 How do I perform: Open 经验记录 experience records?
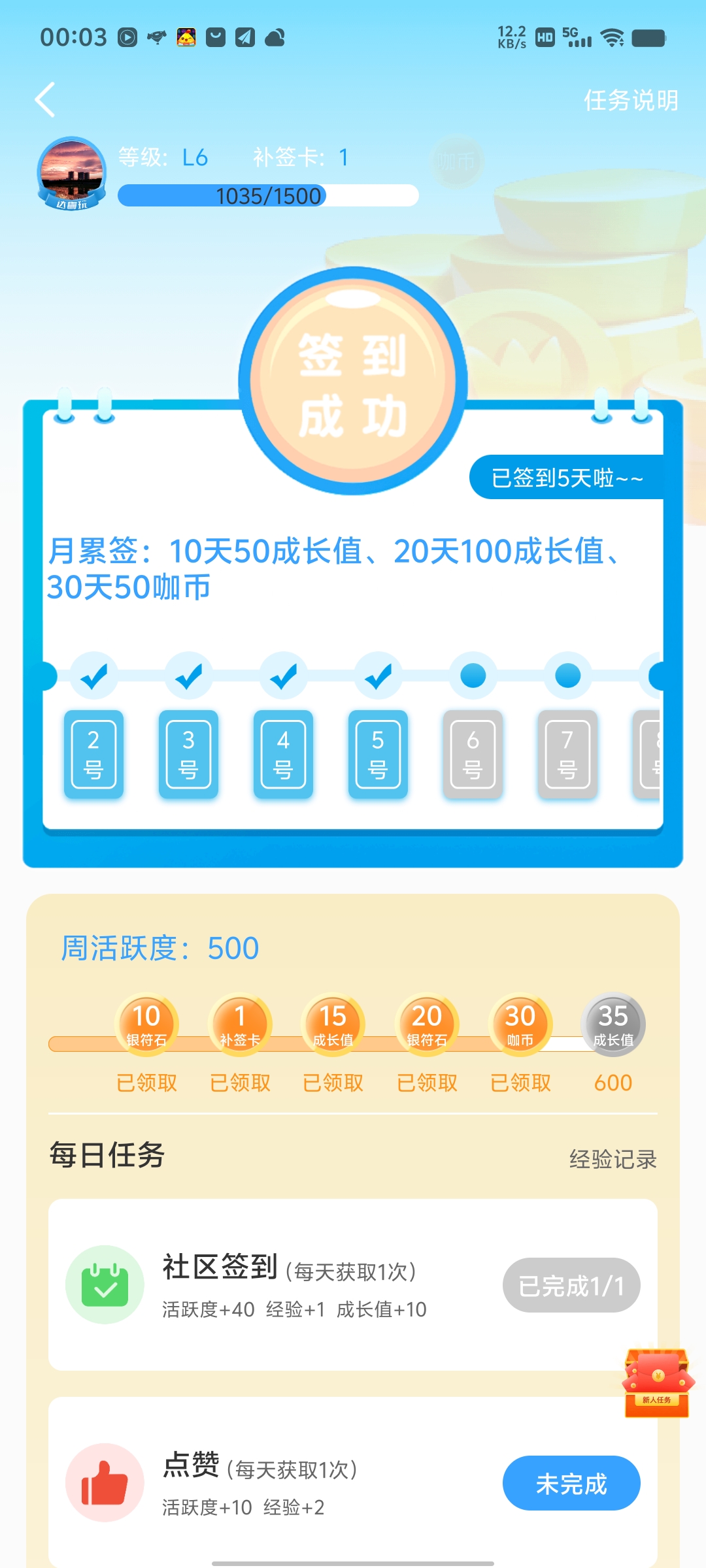(613, 1159)
